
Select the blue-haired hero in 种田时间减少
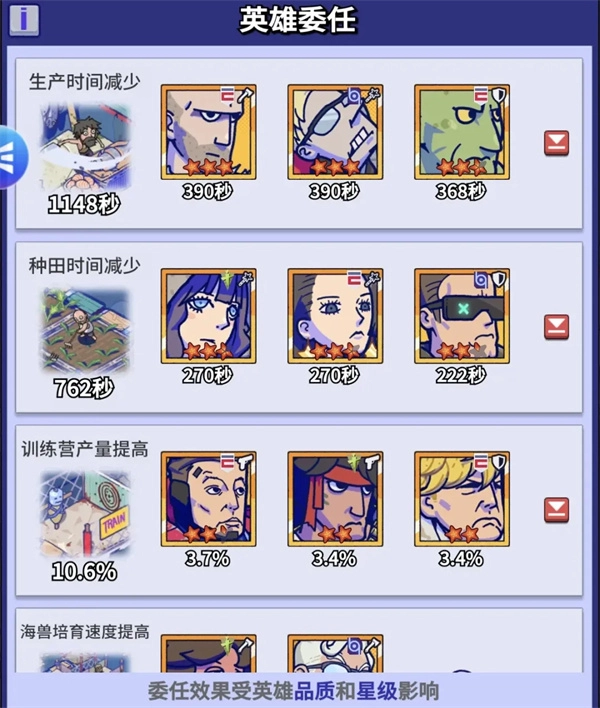point(209,315)
